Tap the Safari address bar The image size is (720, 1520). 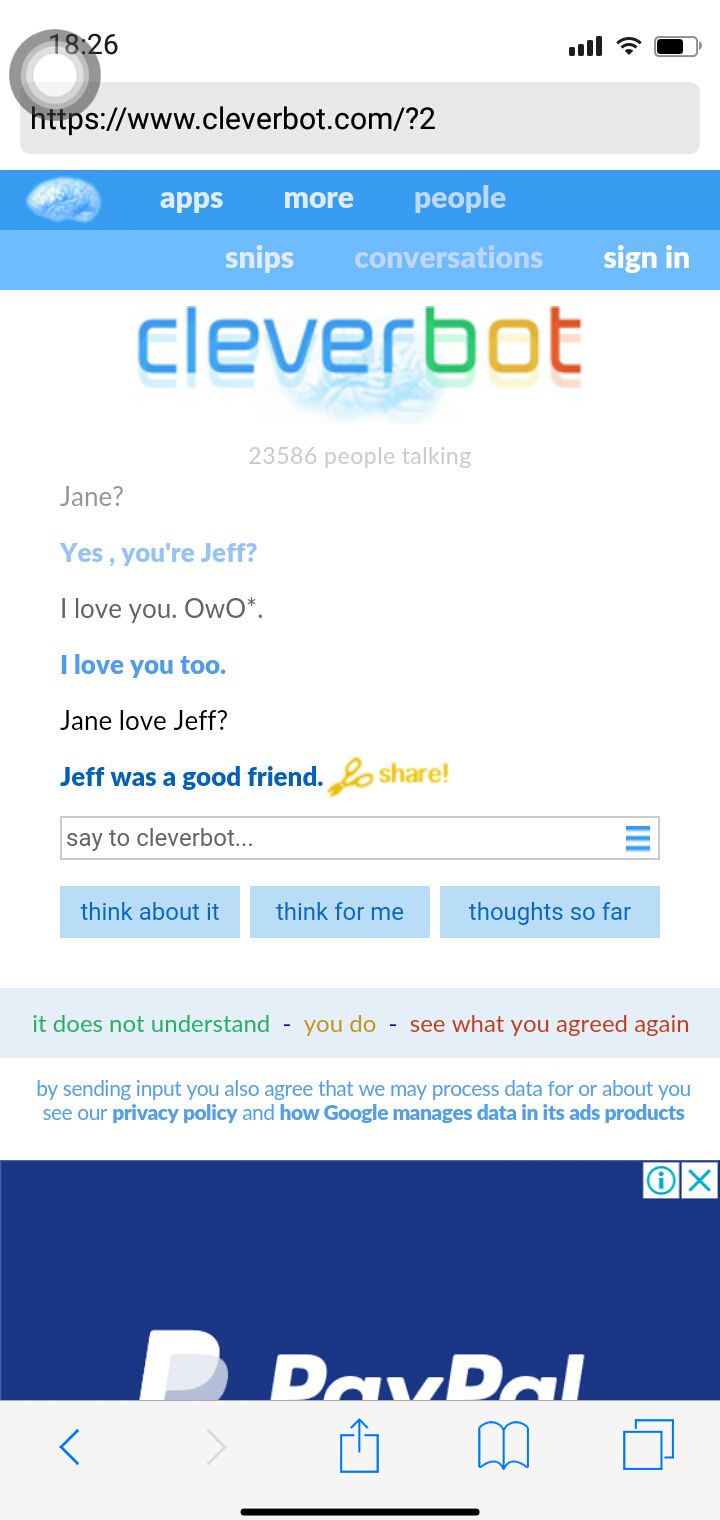click(360, 119)
